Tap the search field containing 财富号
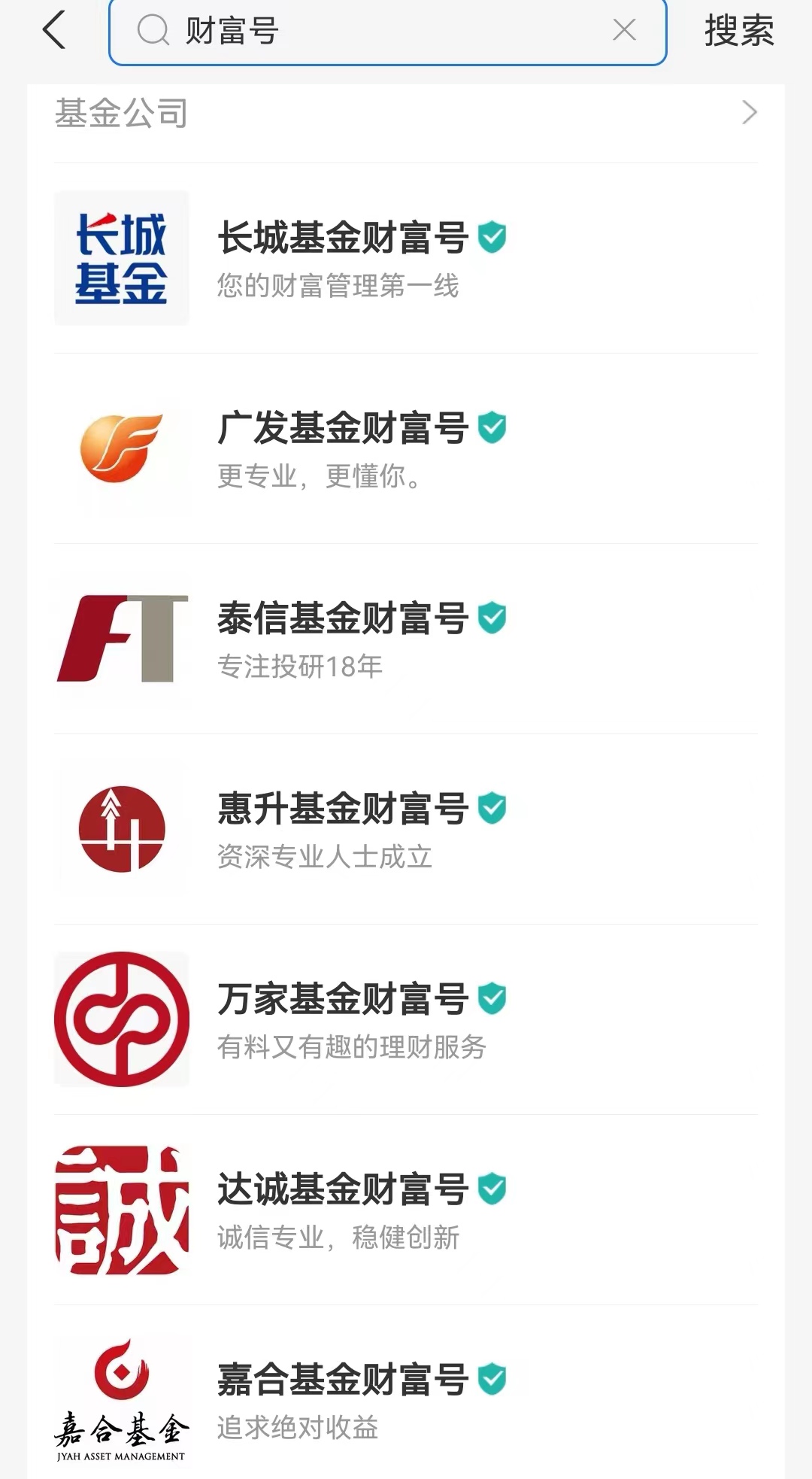Image resolution: width=812 pixels, height=1479 pixels. (376, 32)
